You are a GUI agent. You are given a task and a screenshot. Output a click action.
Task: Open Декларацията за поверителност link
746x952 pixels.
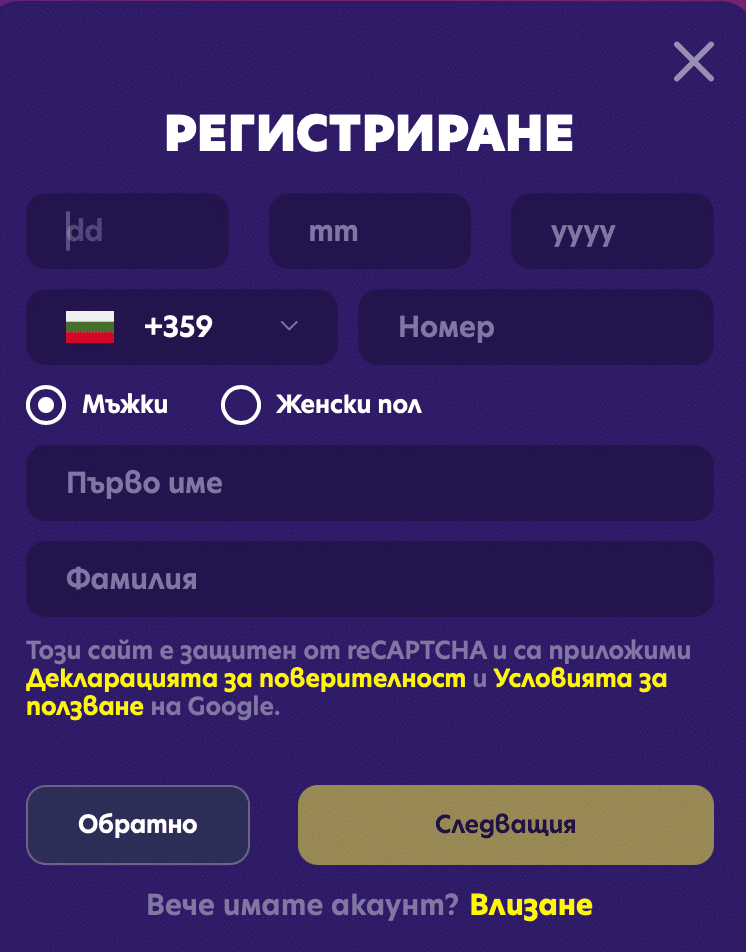pyautogui.click(x=246, y=679)
